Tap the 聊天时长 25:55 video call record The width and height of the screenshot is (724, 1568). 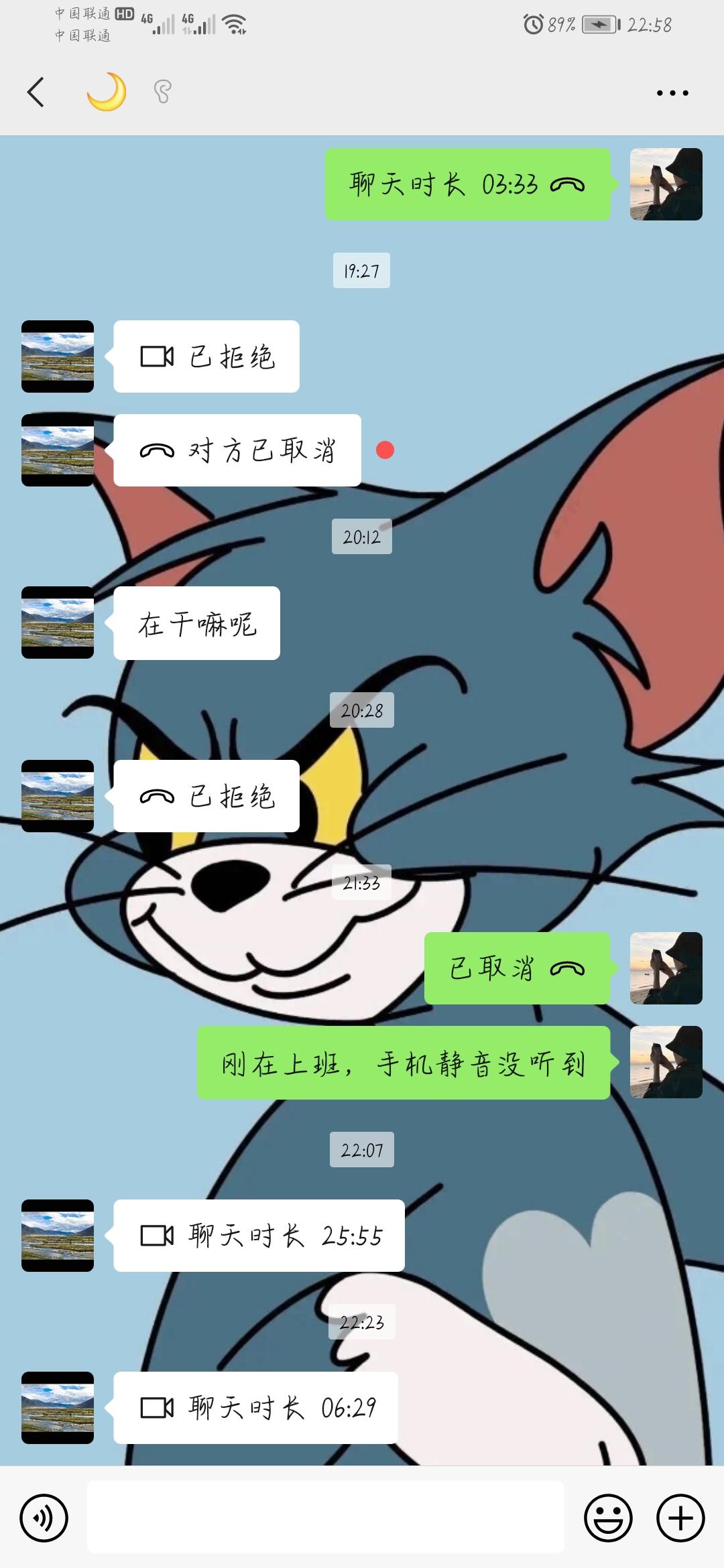259,1236
